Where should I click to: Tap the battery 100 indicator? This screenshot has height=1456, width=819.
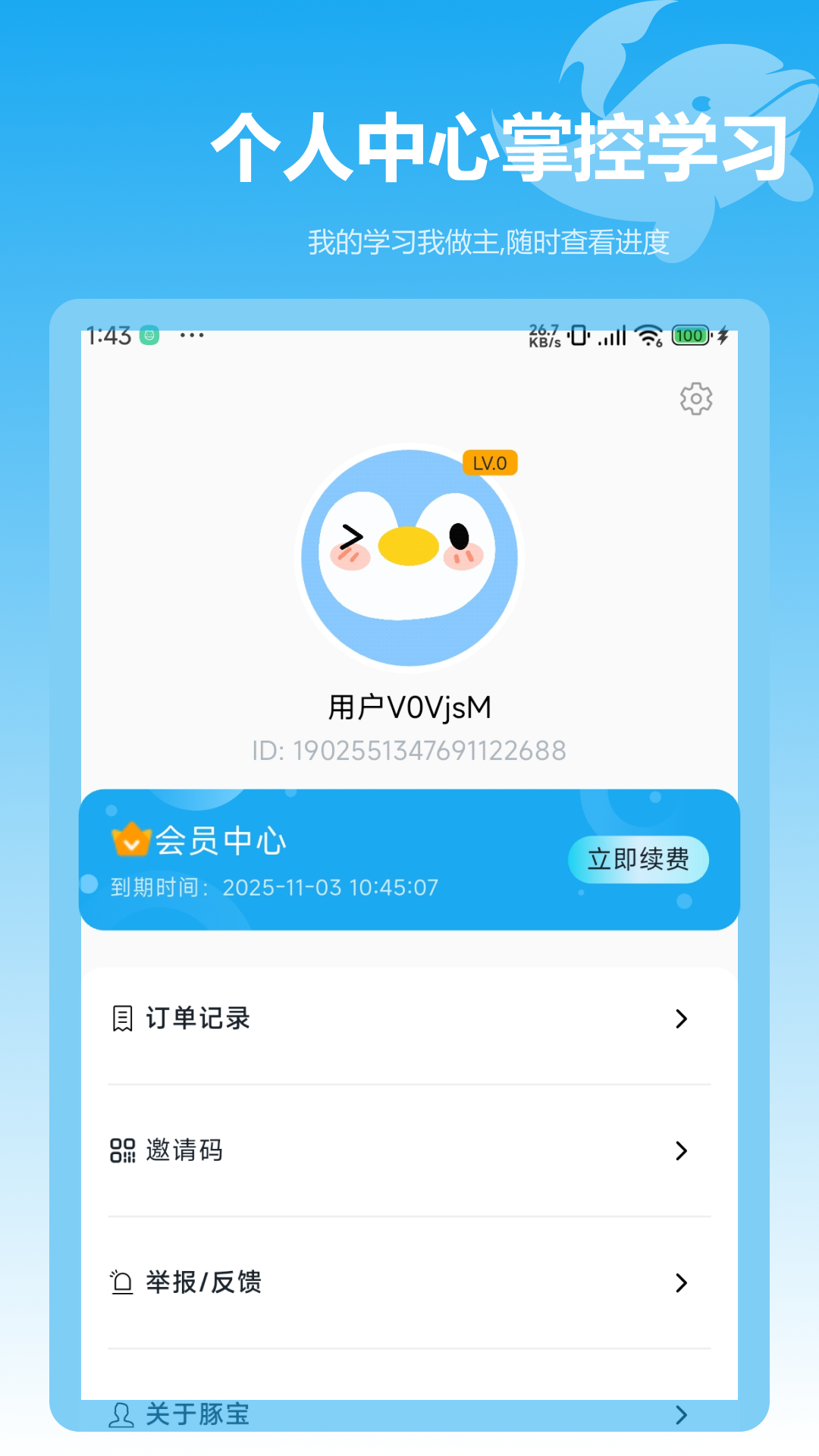(689, 334)
